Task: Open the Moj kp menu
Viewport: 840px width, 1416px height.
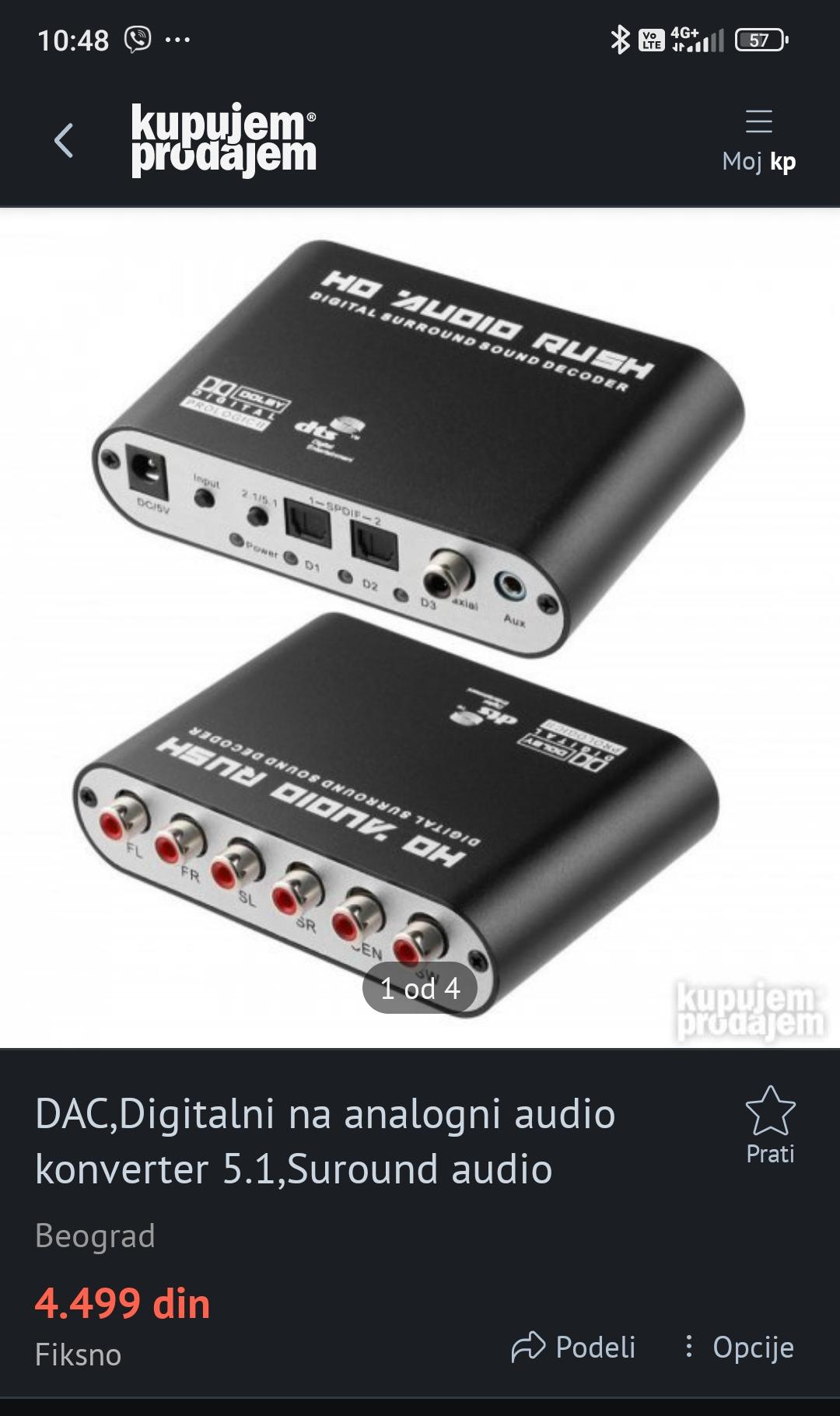Action: 758,141
